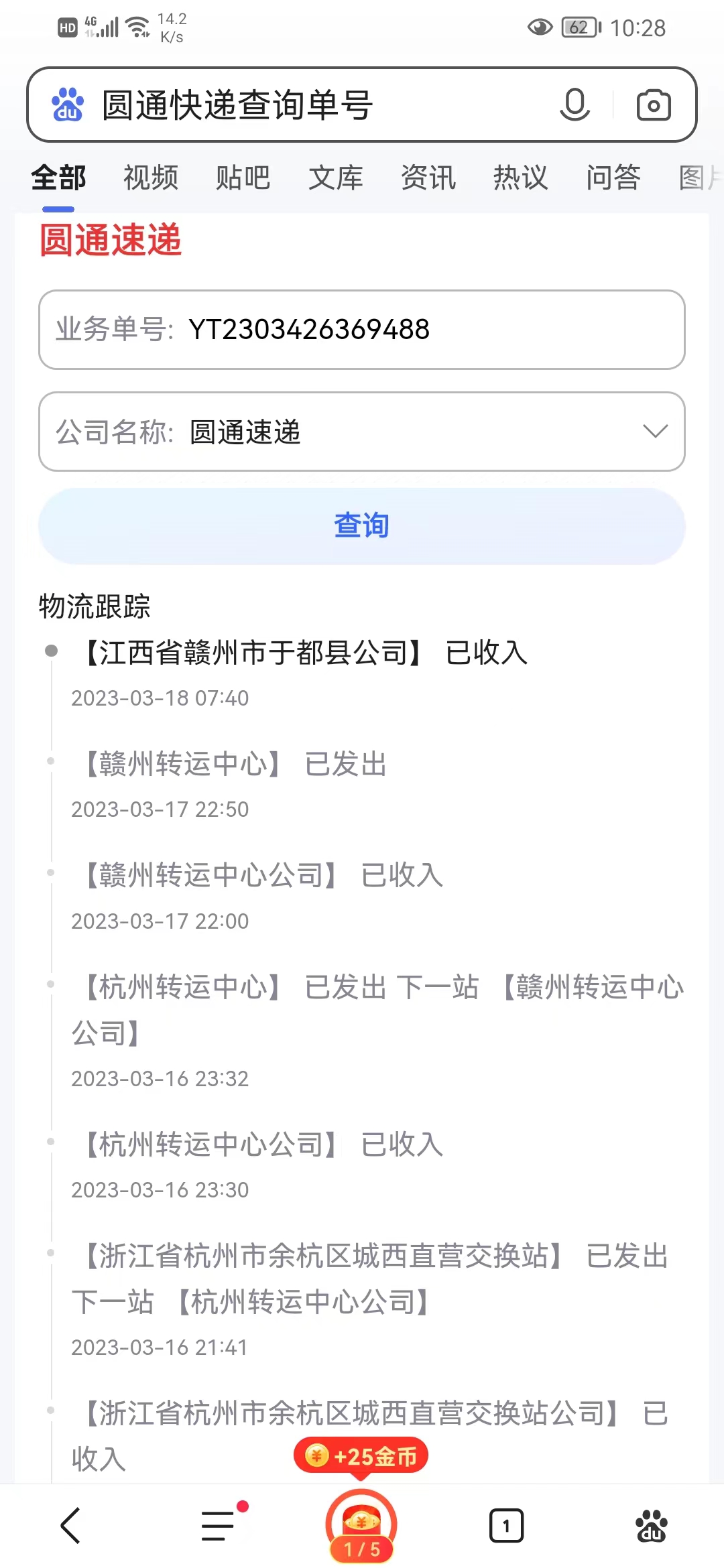The image size is (724, 1568).
Task: Tap the 查询 button
Action: coord(362,525)
